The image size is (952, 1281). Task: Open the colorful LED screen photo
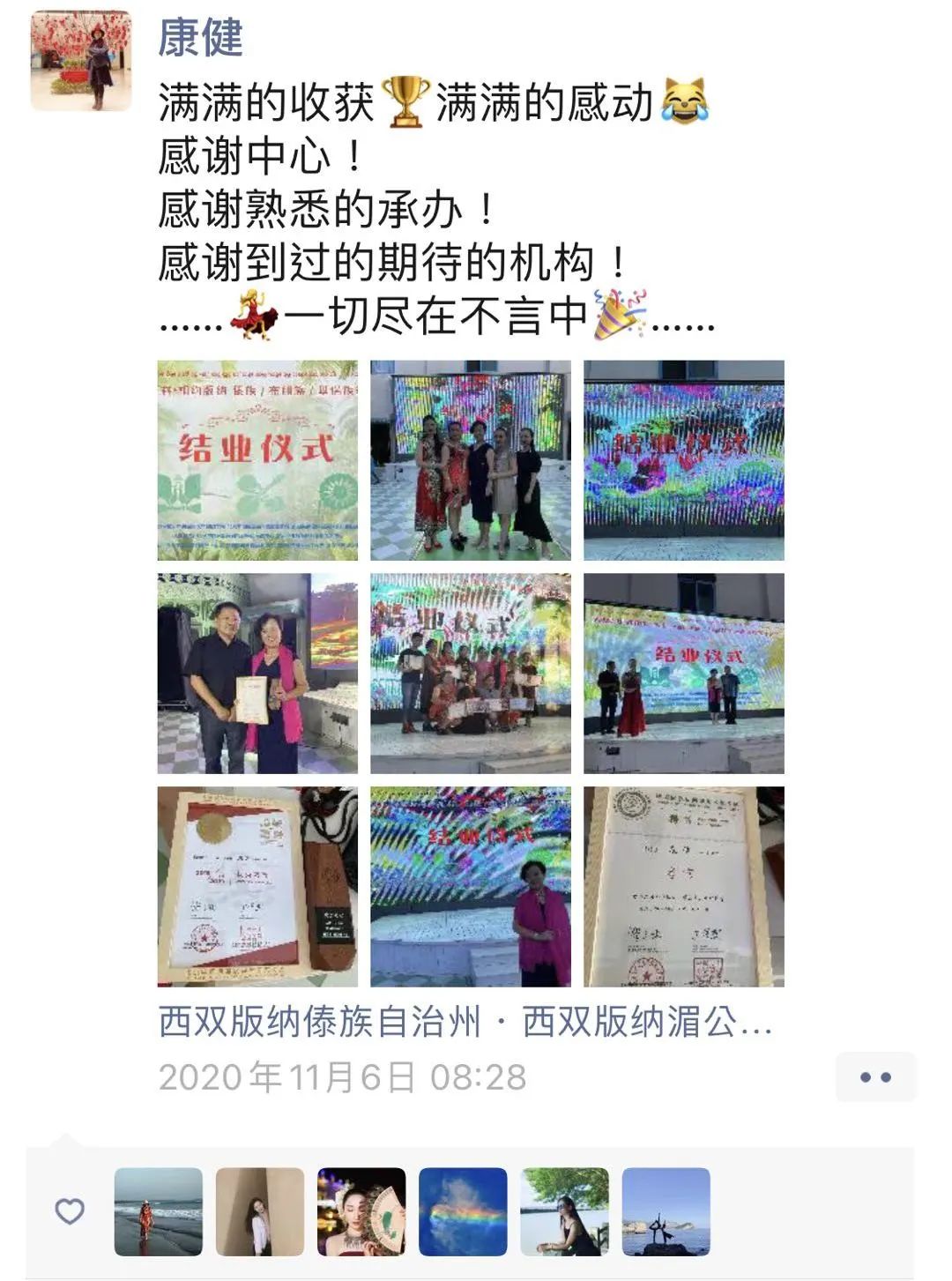(x=683, y=460)
